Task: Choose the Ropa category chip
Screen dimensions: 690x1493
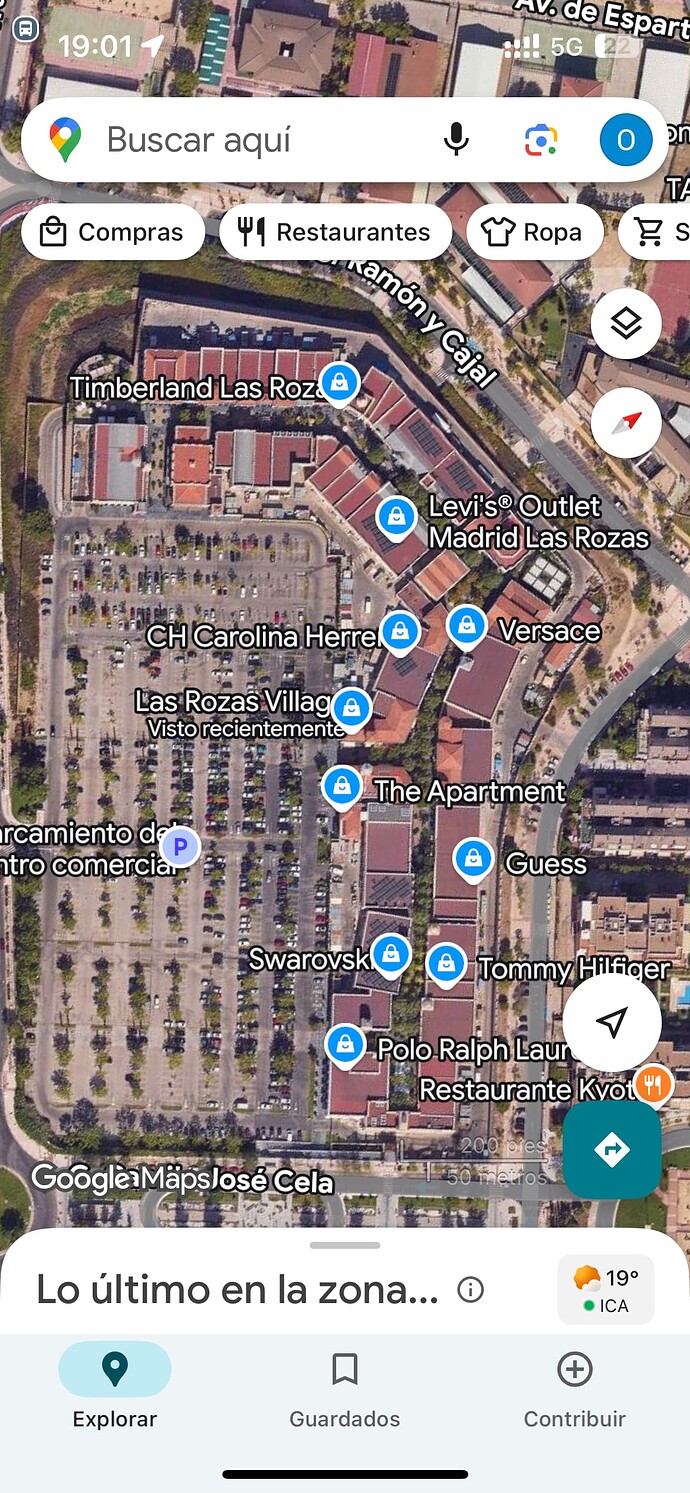Action: pyautogui.click(x=533, y=232)
